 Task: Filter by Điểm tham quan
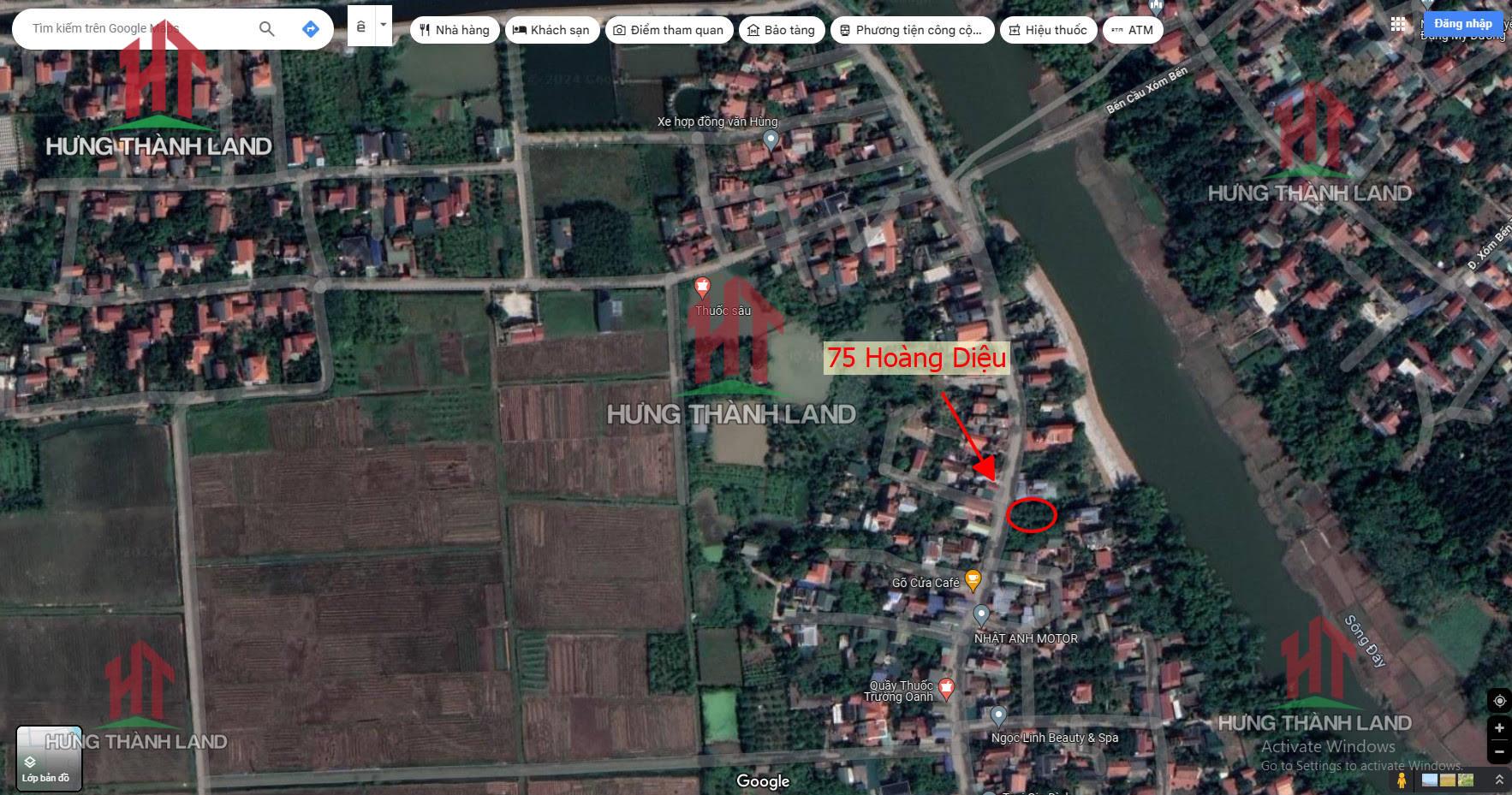[669, 30]
